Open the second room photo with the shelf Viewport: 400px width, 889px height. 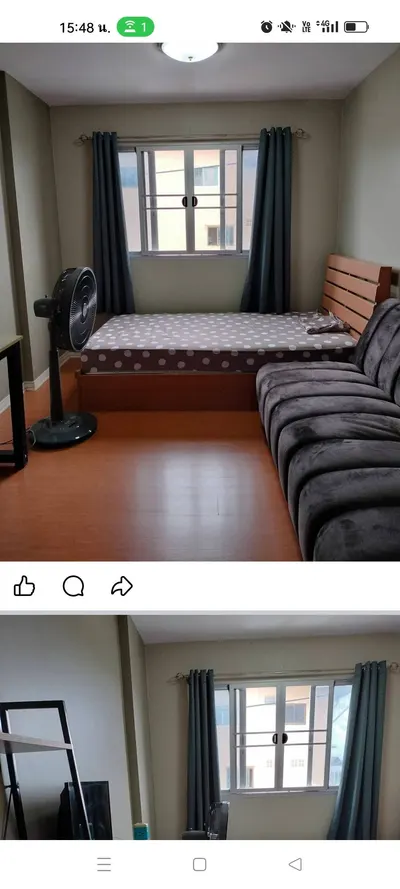(x=200, y=727)
